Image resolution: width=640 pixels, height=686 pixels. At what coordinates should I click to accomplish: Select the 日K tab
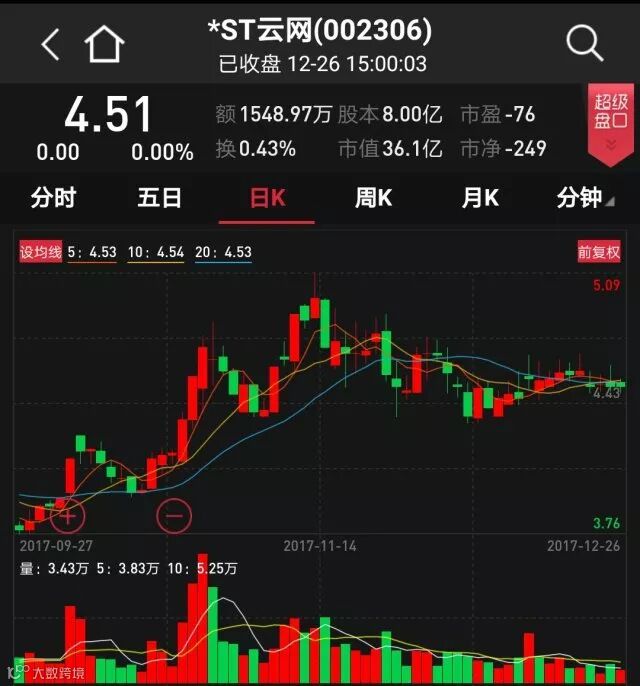[267, 198]
